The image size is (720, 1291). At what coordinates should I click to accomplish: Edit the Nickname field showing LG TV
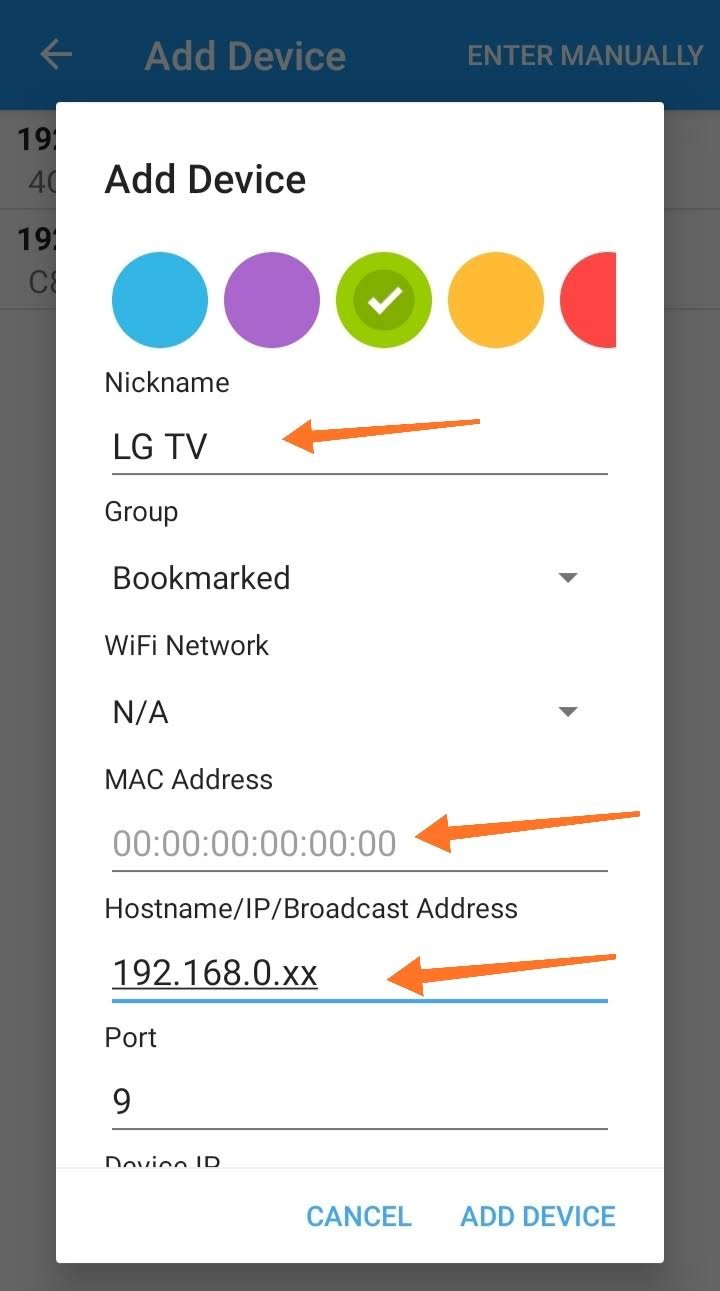click(360, 446)
